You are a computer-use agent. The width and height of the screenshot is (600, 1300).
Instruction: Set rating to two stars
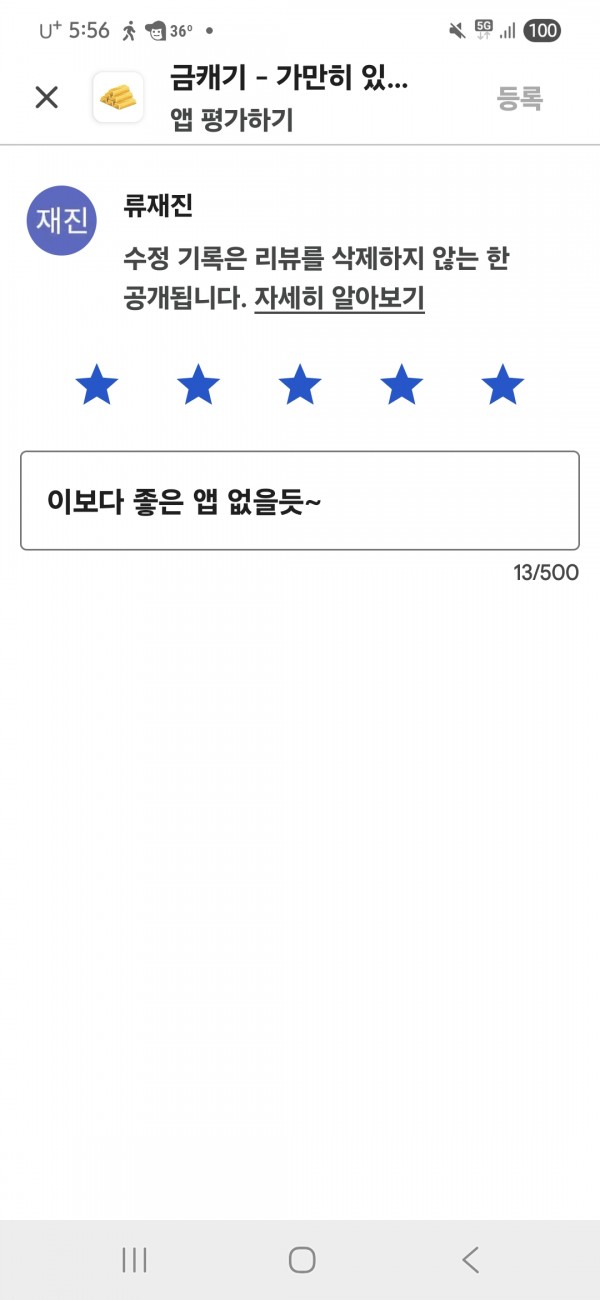pyautogui.click(x=198, y=385)
